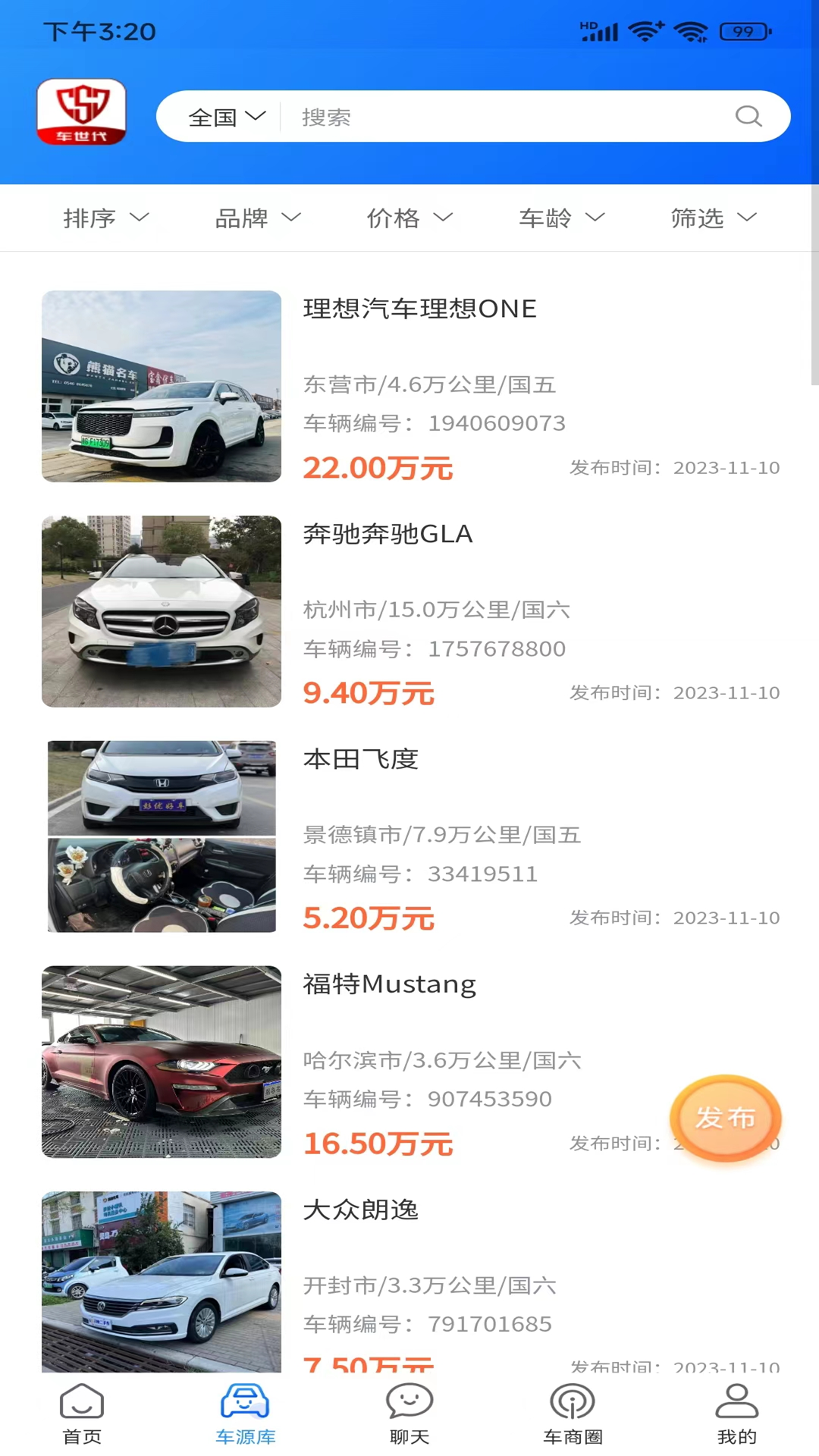Tap the 本田飞度 car thumbnail photo
Screen dimensions: 819x1456
[x=161, y=834]
